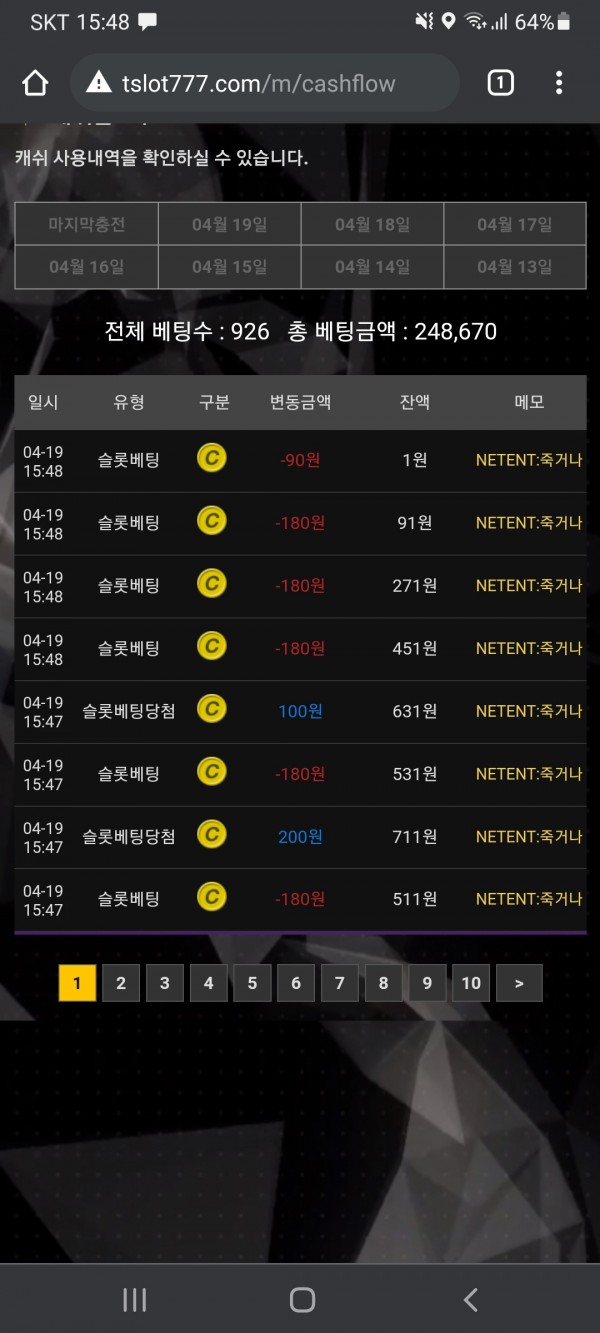Filter history by 04월 18일
Viewport: 600px width, 1333px height.
tap(372, 224)
